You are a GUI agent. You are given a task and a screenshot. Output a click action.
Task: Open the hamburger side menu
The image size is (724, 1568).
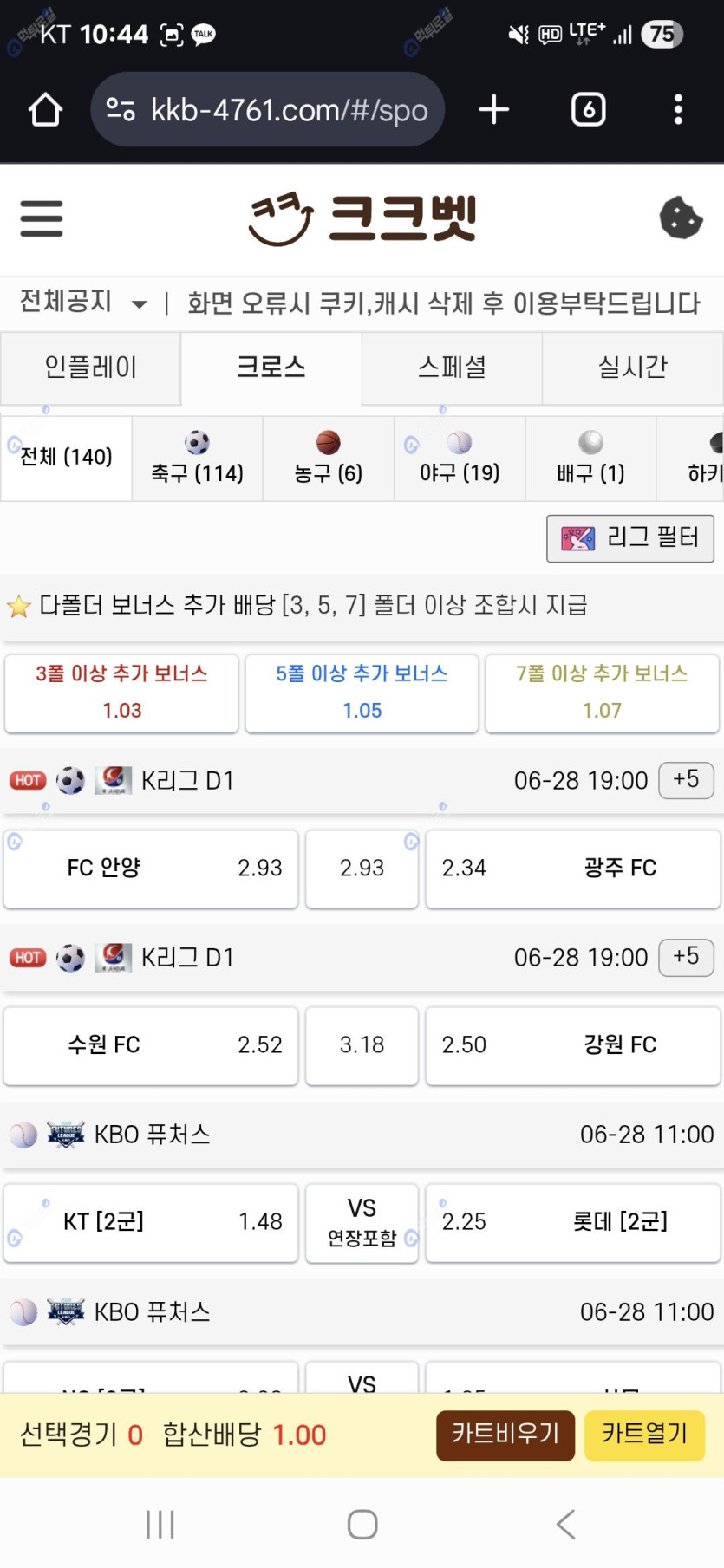click(x=42, y=218)
